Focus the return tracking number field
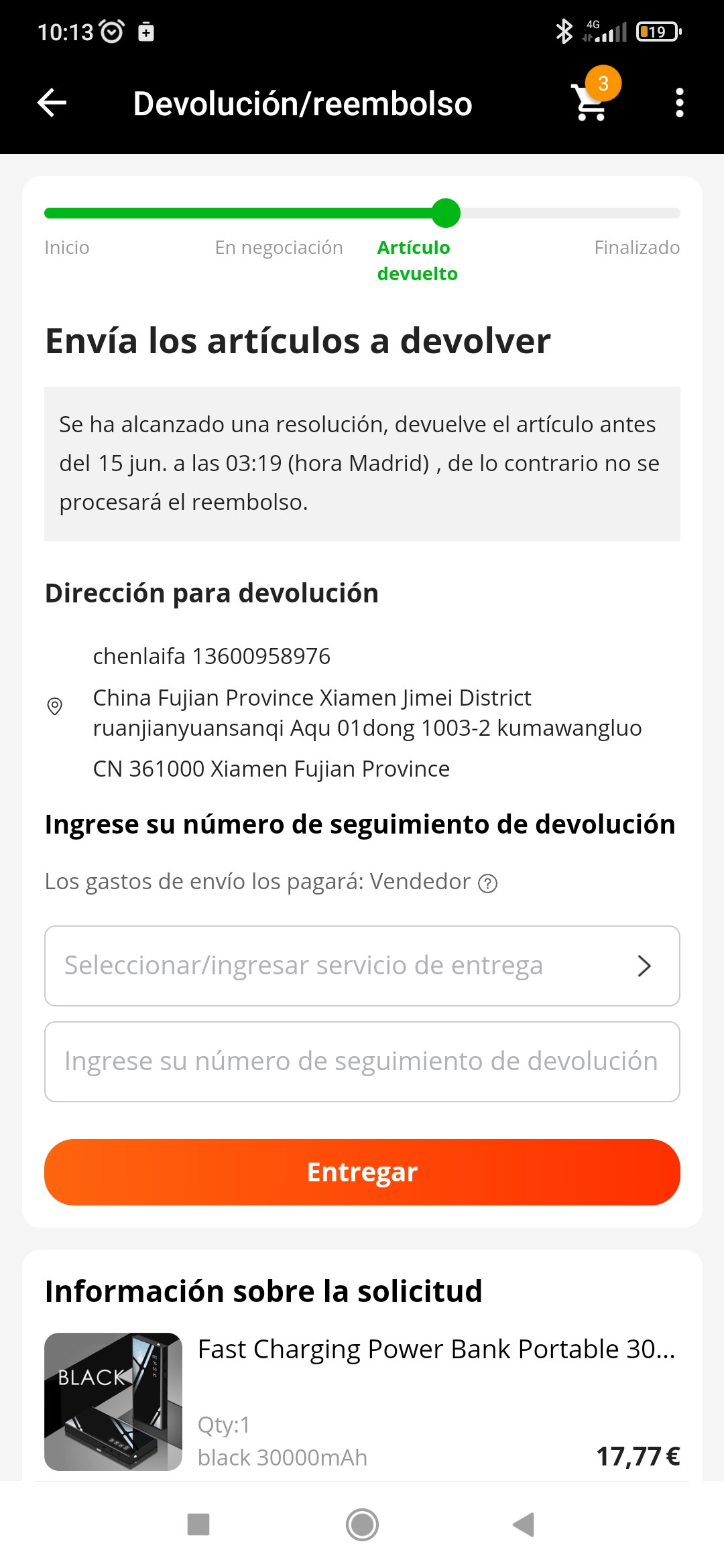This screenshot has width=724, height=1568. click(362, 1061)
